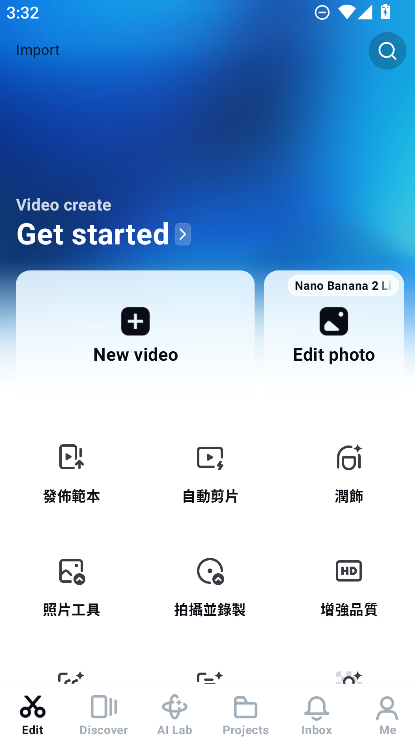Launch 自動剪片 tool
Screen dimensions: 415x754
coord(210,473)
